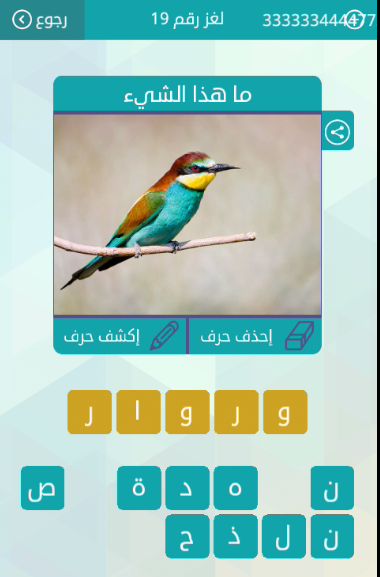The image size is (380, 577).
Task: Share this puzzle using the share icon
Action: [337, 132]
